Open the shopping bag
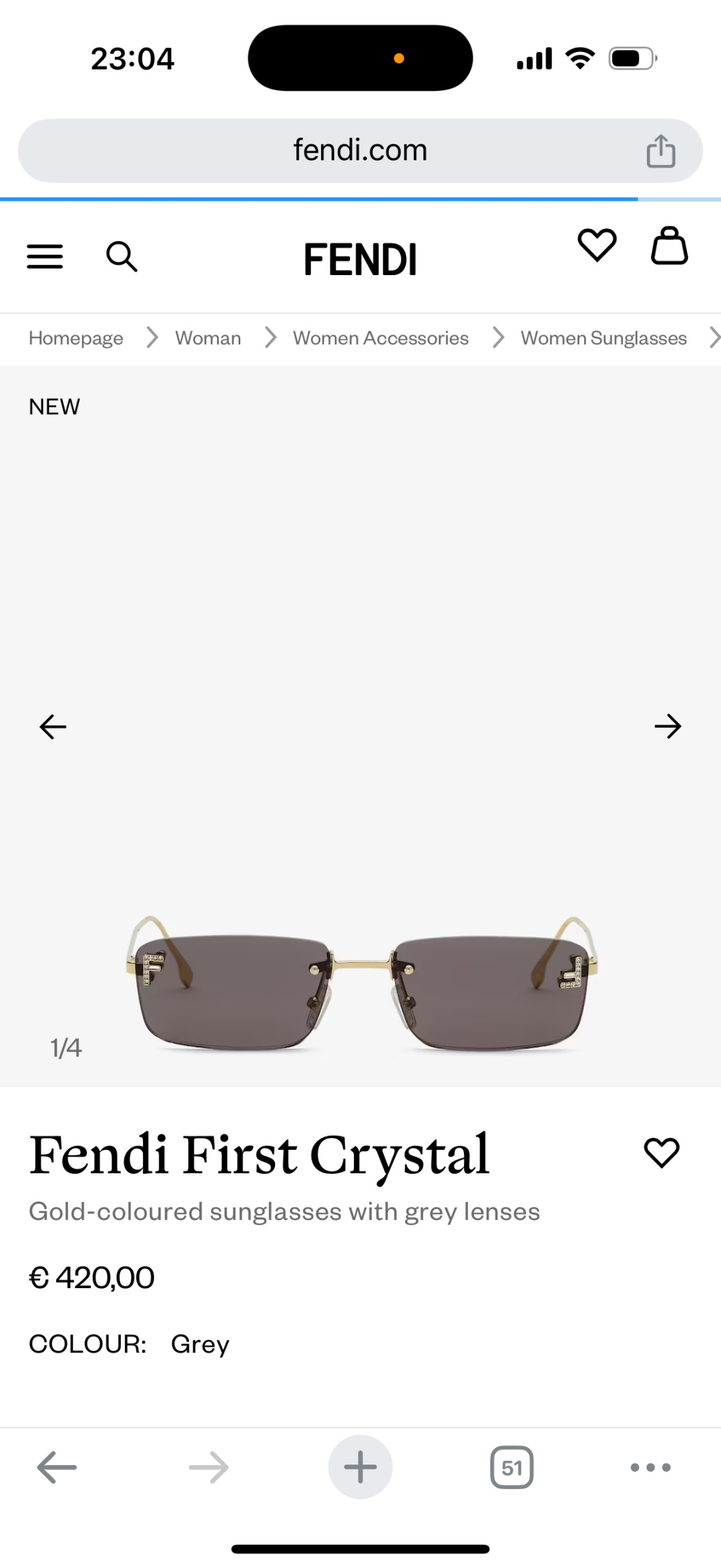The width and height of the screenshot is (721, 1568). click(669, 246)
